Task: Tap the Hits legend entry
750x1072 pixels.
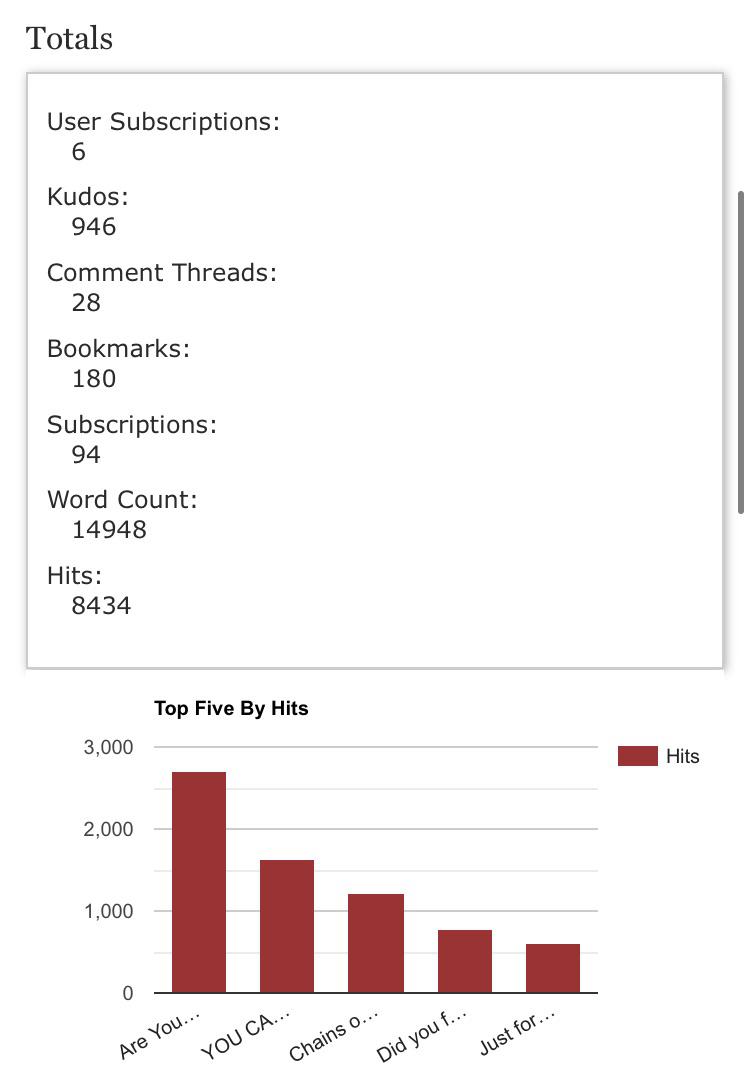Action: point(658,756)
